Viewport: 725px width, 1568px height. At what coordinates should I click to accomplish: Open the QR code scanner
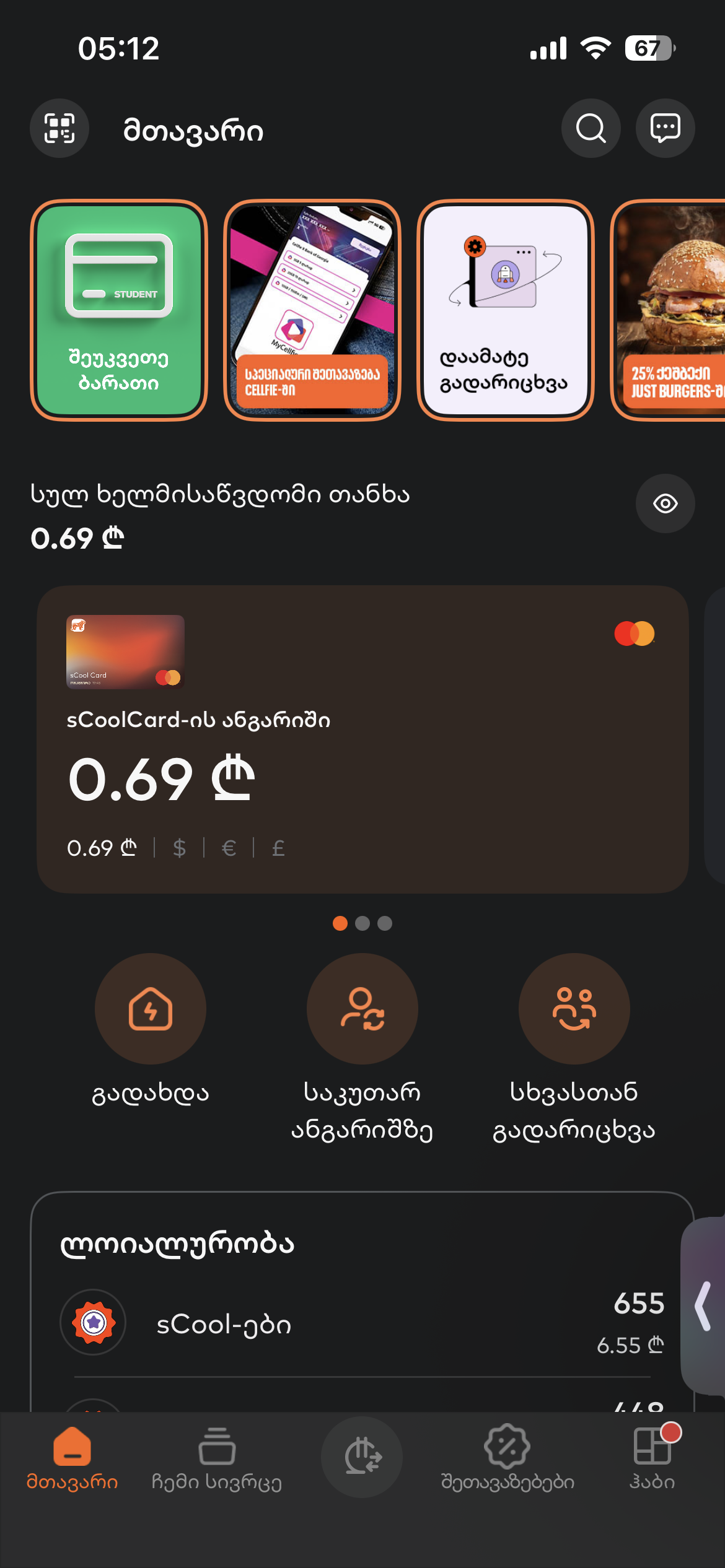pyautogui.click(x=59, y=128)
